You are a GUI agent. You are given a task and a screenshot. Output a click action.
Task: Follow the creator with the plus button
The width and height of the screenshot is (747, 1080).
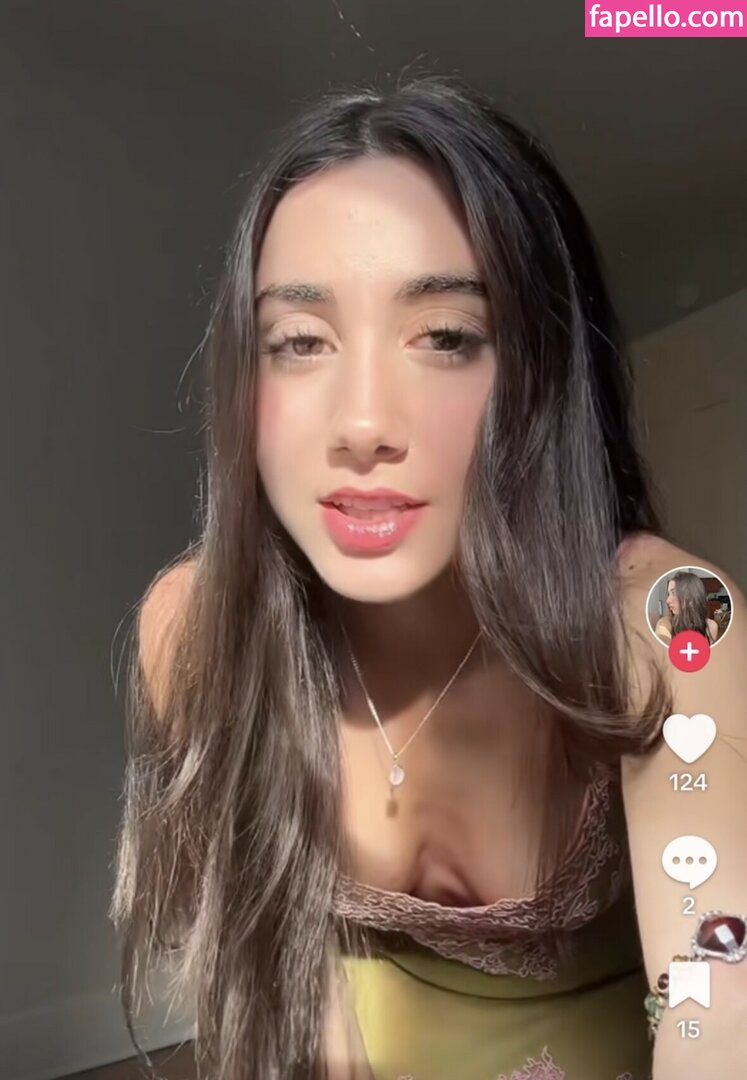tap(689, 652)
